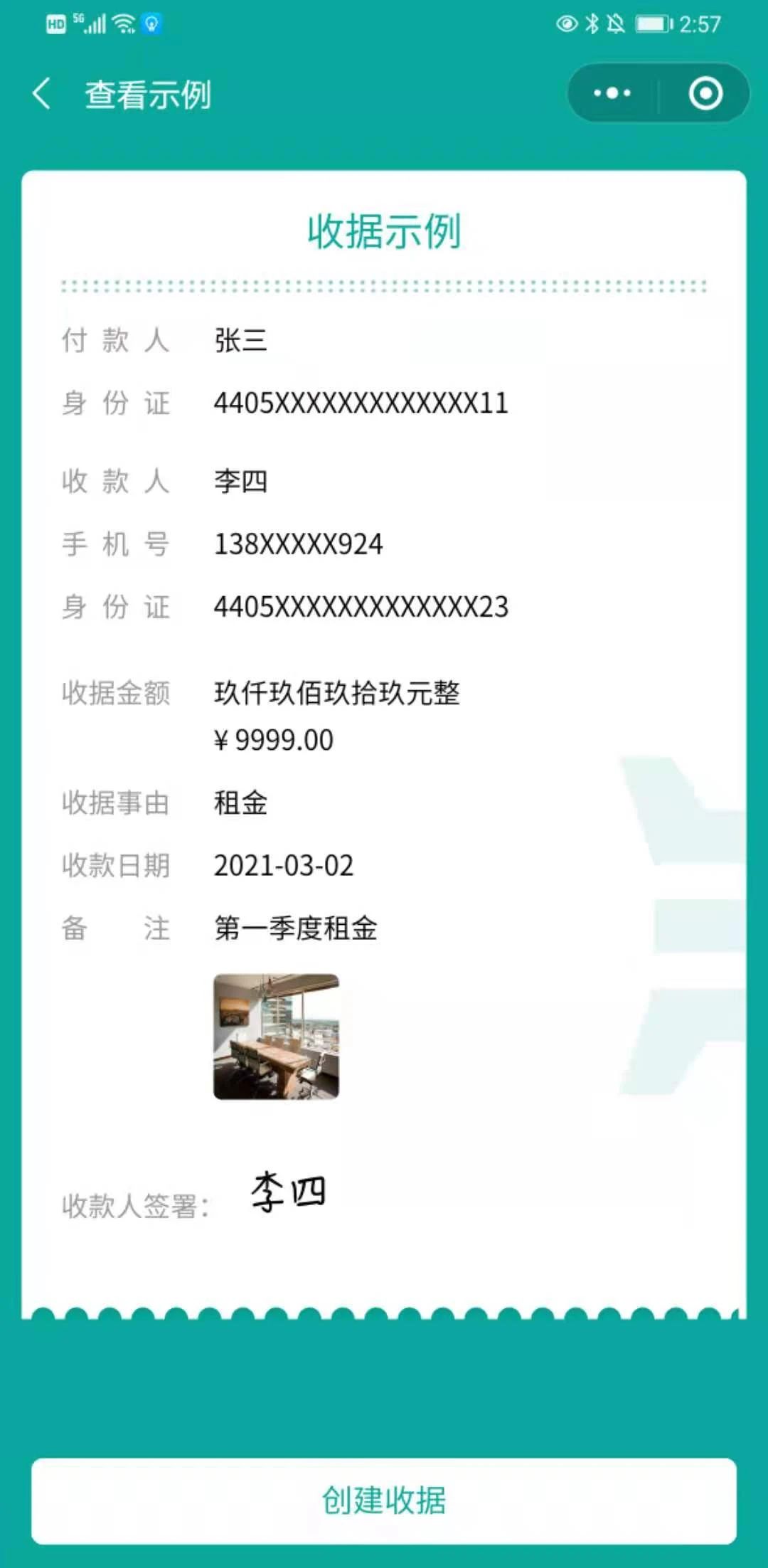768x1568 pixels.
Task: Tap the collection date 2021-03-02
Action: [282, 865]
